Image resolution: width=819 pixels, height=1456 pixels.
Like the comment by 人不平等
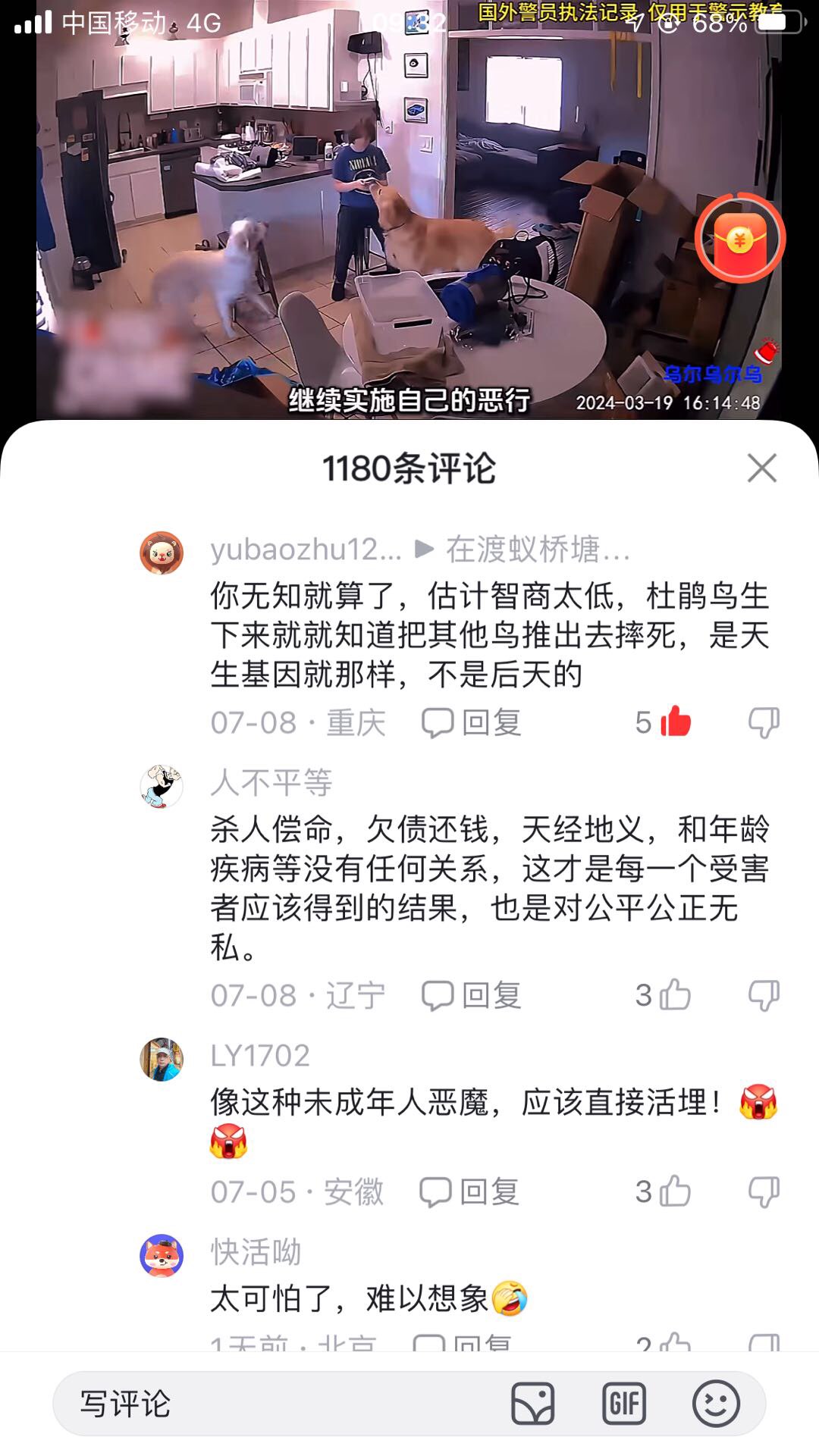pyautogui.click(x=673, y=994)
